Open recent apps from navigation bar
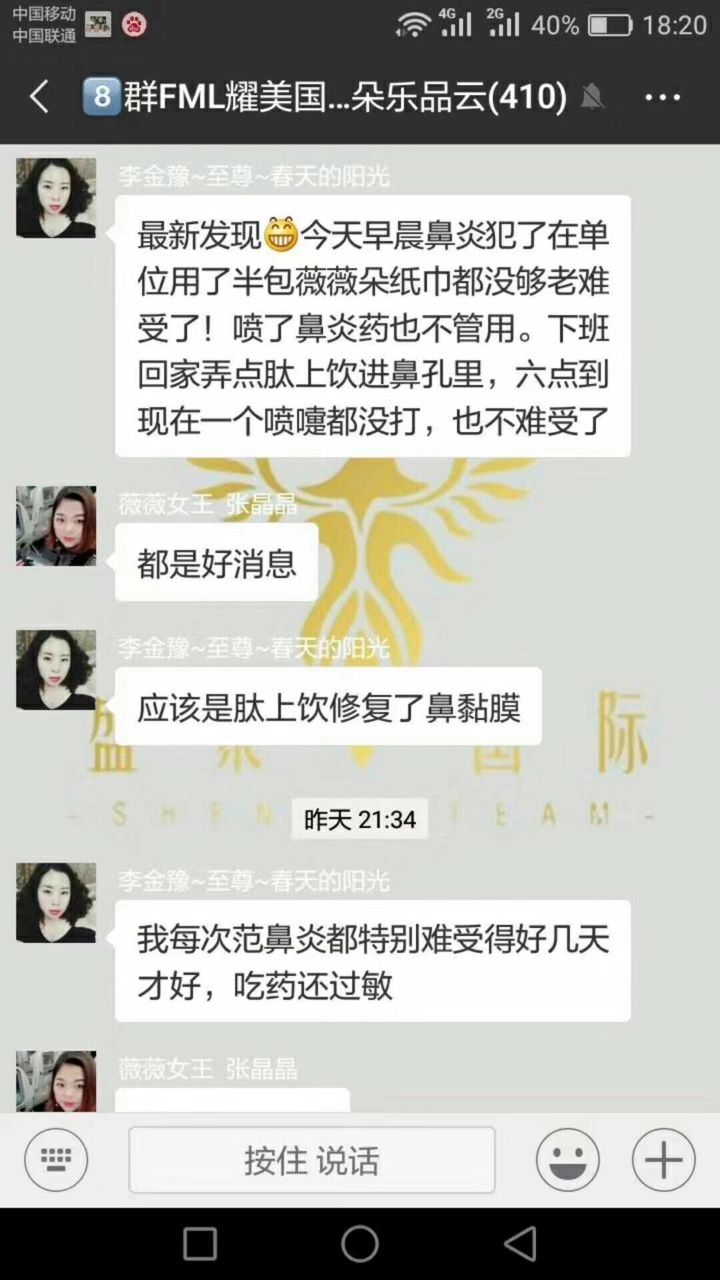720x1280 pixels. coord(200,1244)
